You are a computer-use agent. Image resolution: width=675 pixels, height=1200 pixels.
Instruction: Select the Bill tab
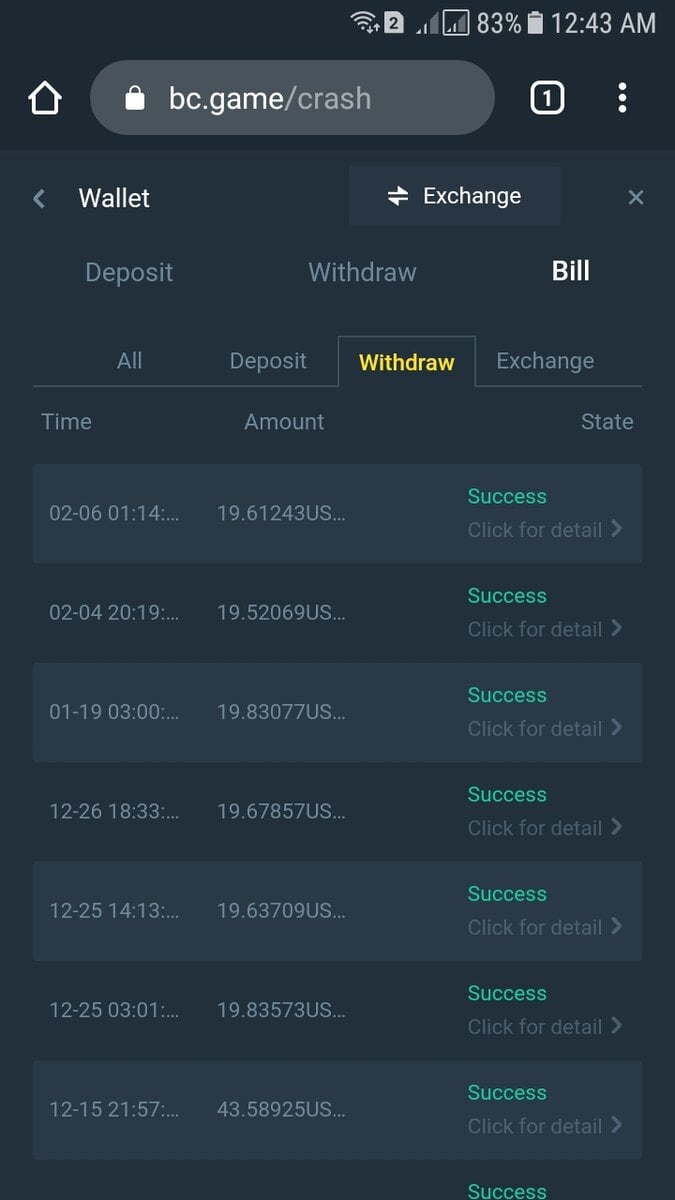570,271
